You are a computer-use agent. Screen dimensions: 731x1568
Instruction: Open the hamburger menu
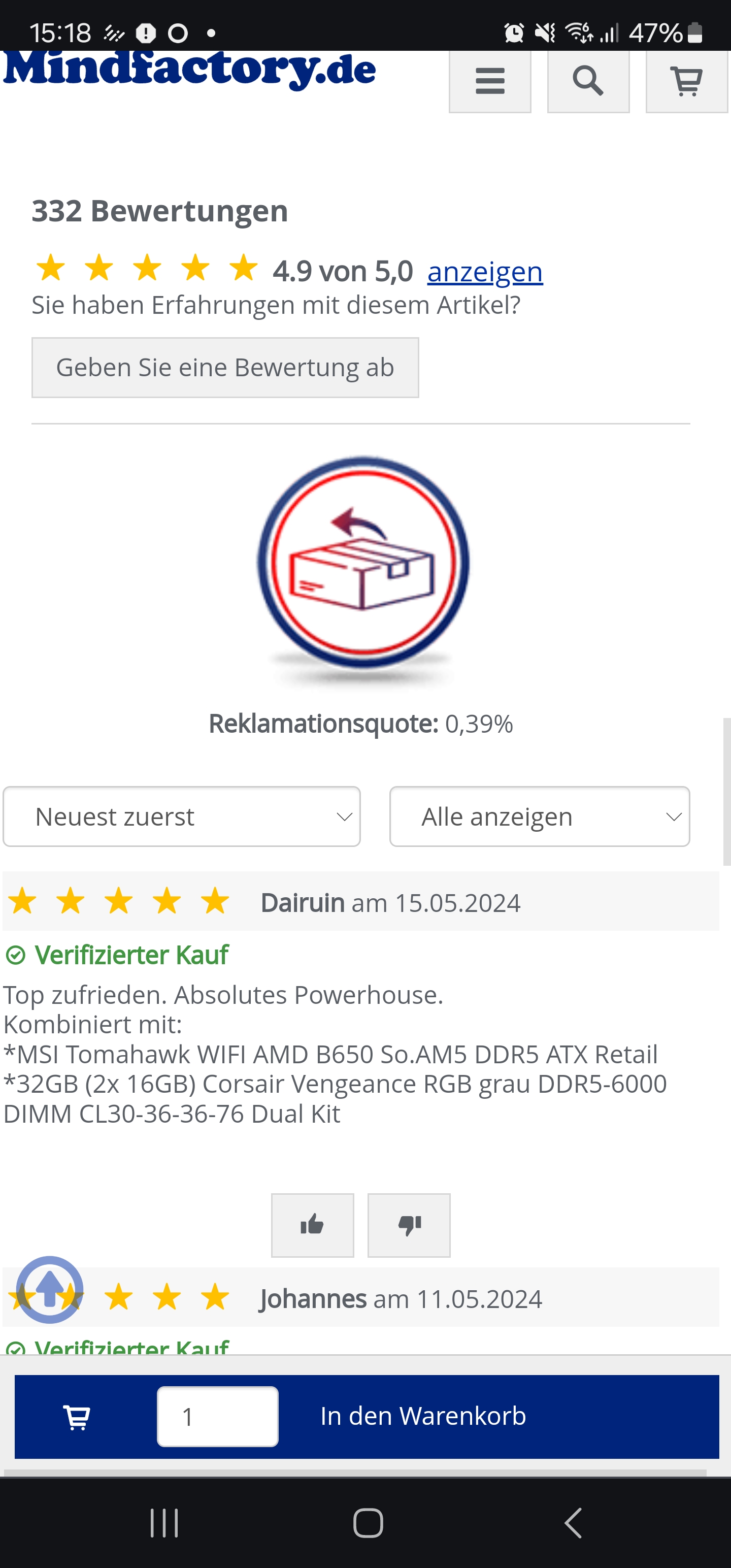point(490,81)
